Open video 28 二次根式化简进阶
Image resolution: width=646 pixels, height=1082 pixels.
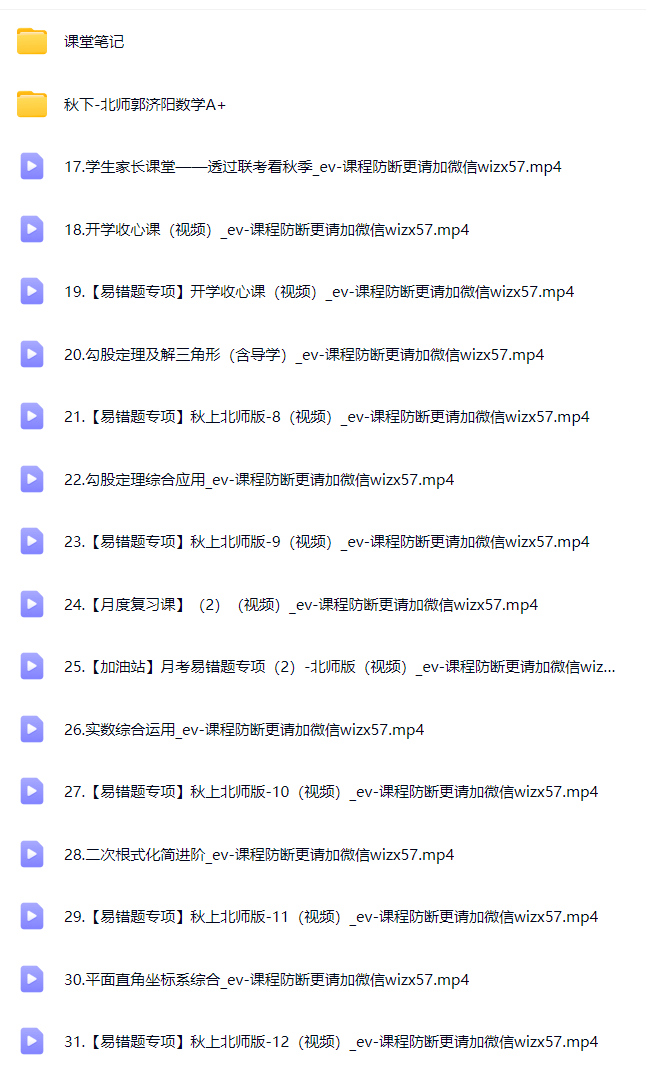coord(258,854)
